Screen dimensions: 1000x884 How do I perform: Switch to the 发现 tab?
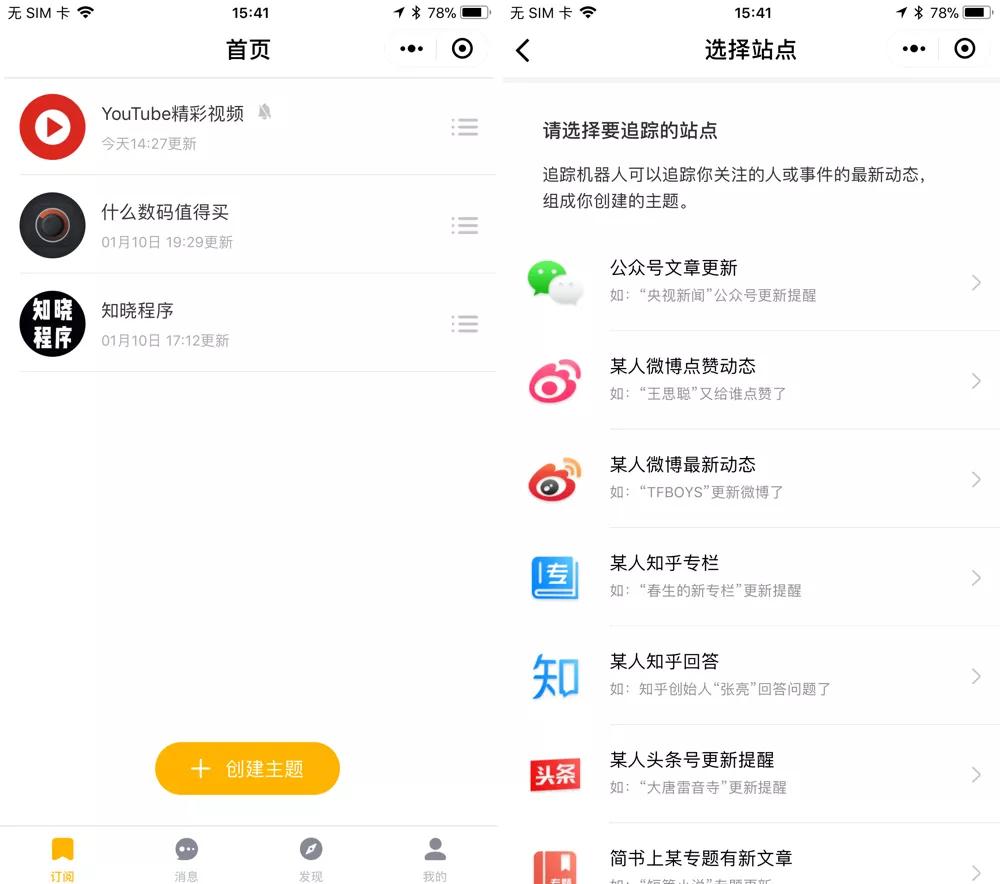point(311,858)
